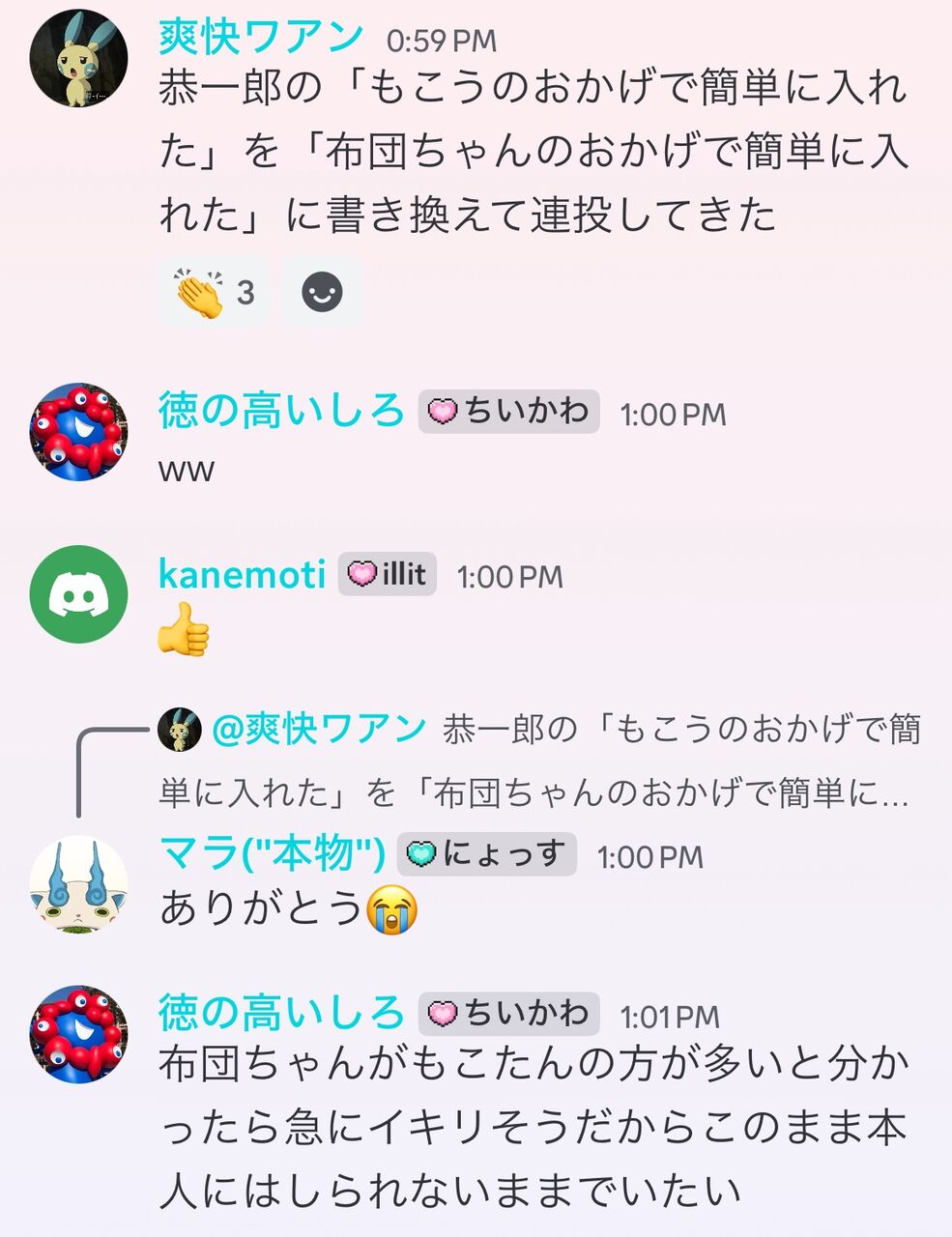952x1237 pixels.
Task: Tap the にょっす tag beside マラ("本物")
Action: [487, 854]
